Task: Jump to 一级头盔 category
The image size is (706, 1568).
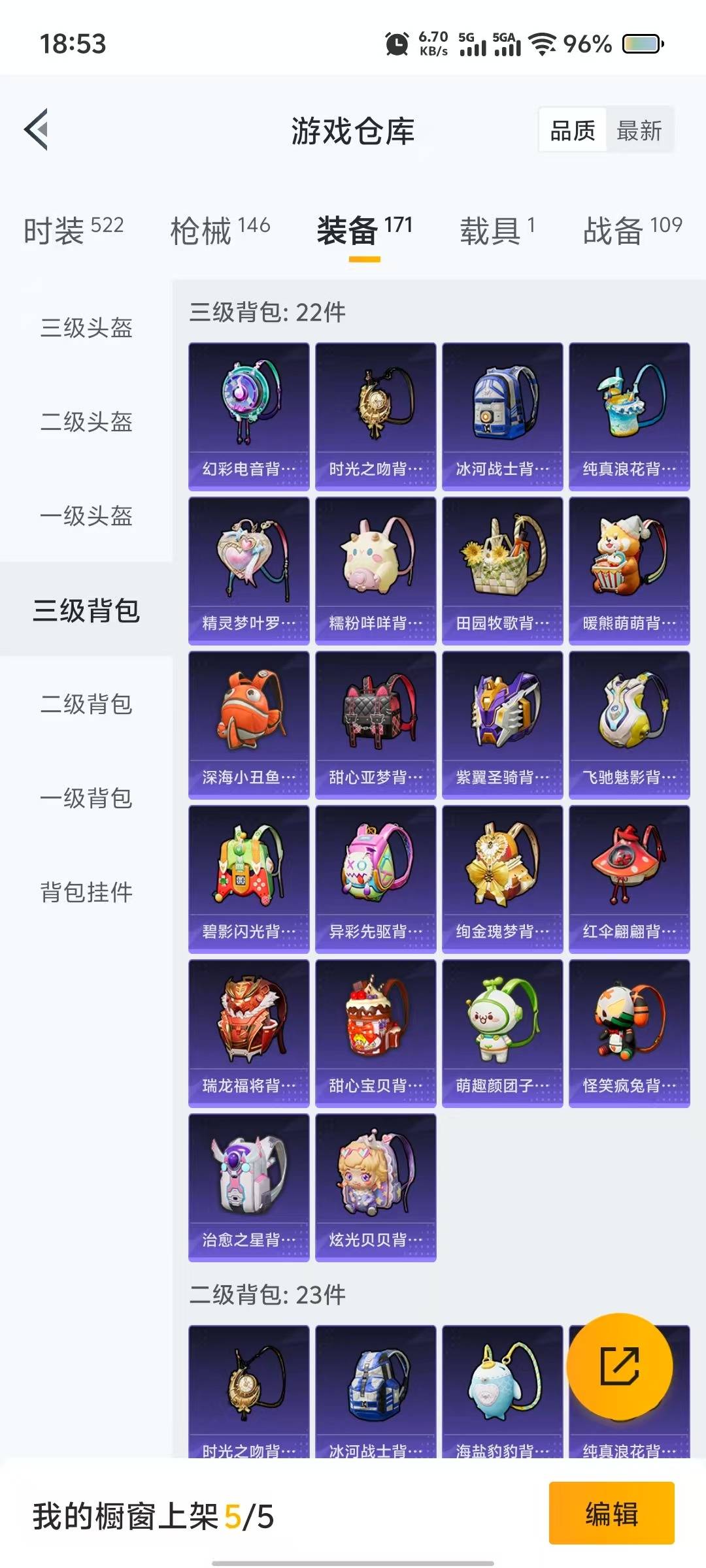Action: (86, 515)
